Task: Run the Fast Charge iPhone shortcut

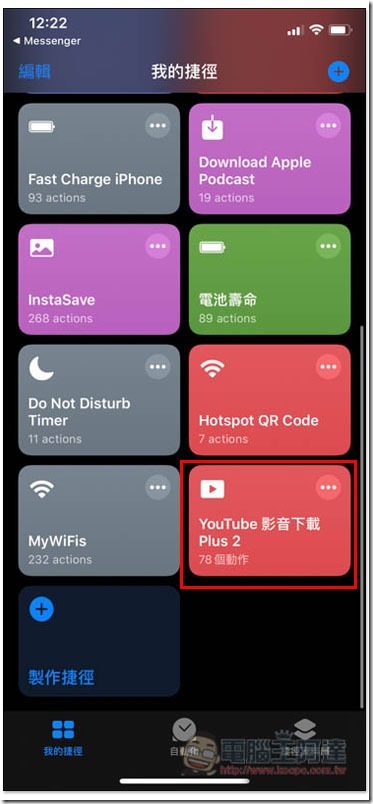Action: tap(99, 158)
